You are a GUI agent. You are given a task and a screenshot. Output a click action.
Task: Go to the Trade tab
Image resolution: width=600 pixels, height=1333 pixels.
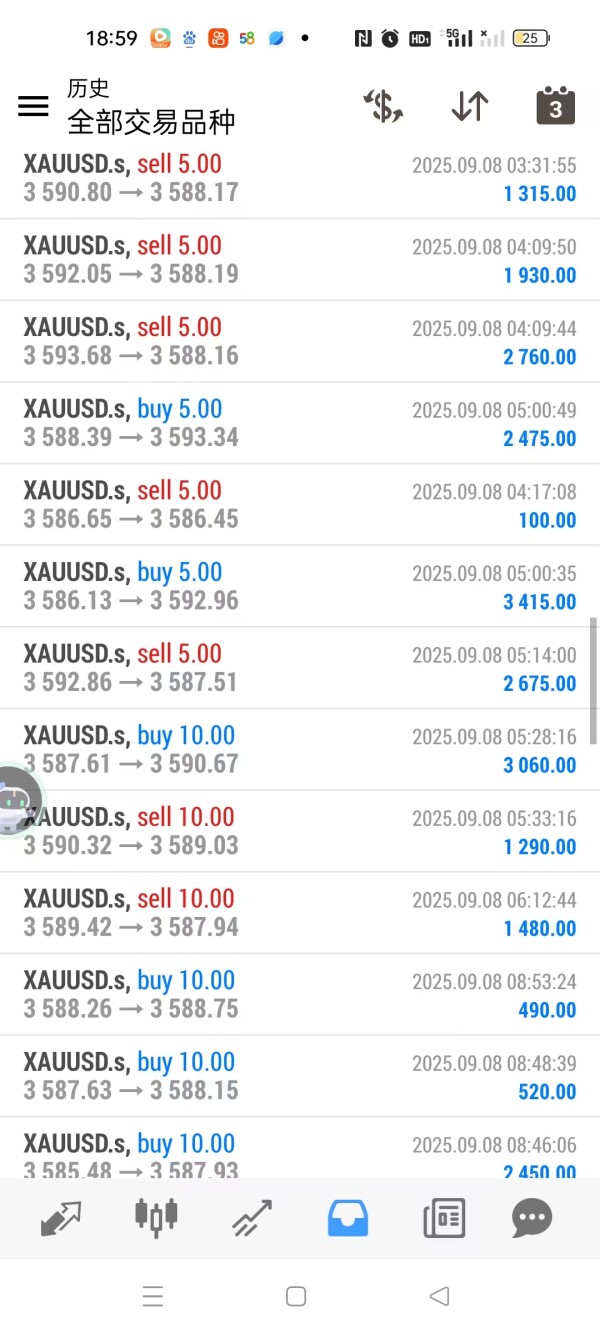pos(252,1218)
